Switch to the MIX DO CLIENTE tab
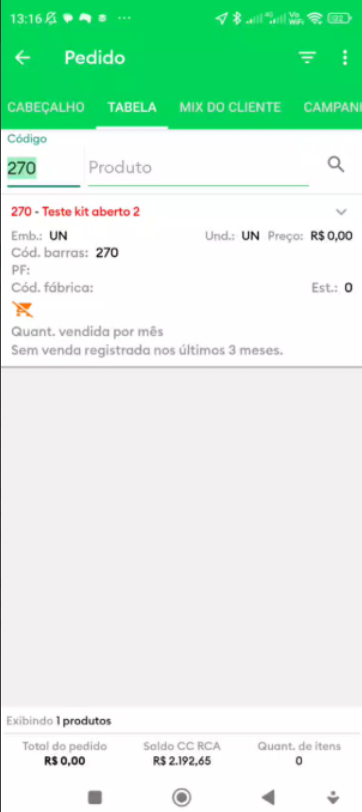Viewport: 362px width, 812px height. coord(230,107)
